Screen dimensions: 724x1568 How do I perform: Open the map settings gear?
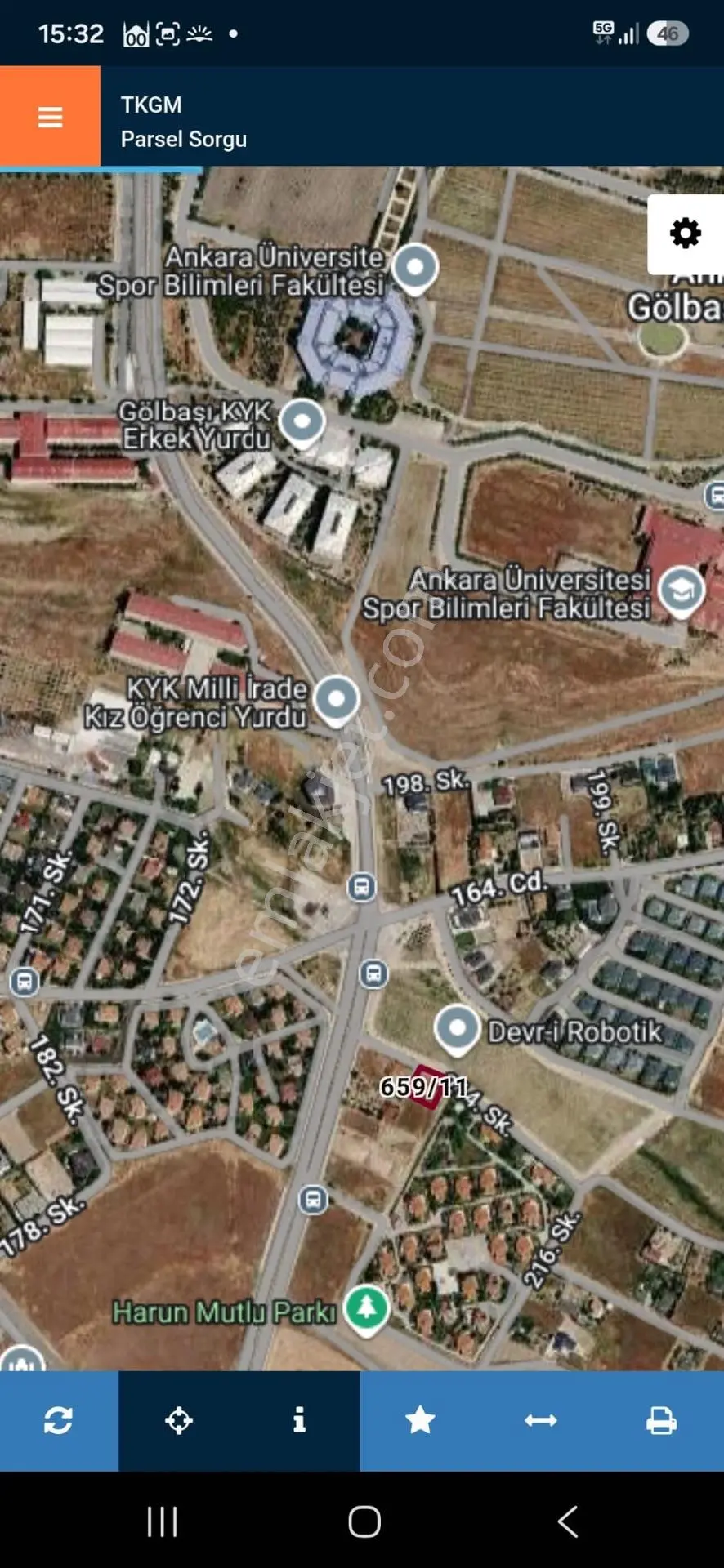(x=686, y=234)
